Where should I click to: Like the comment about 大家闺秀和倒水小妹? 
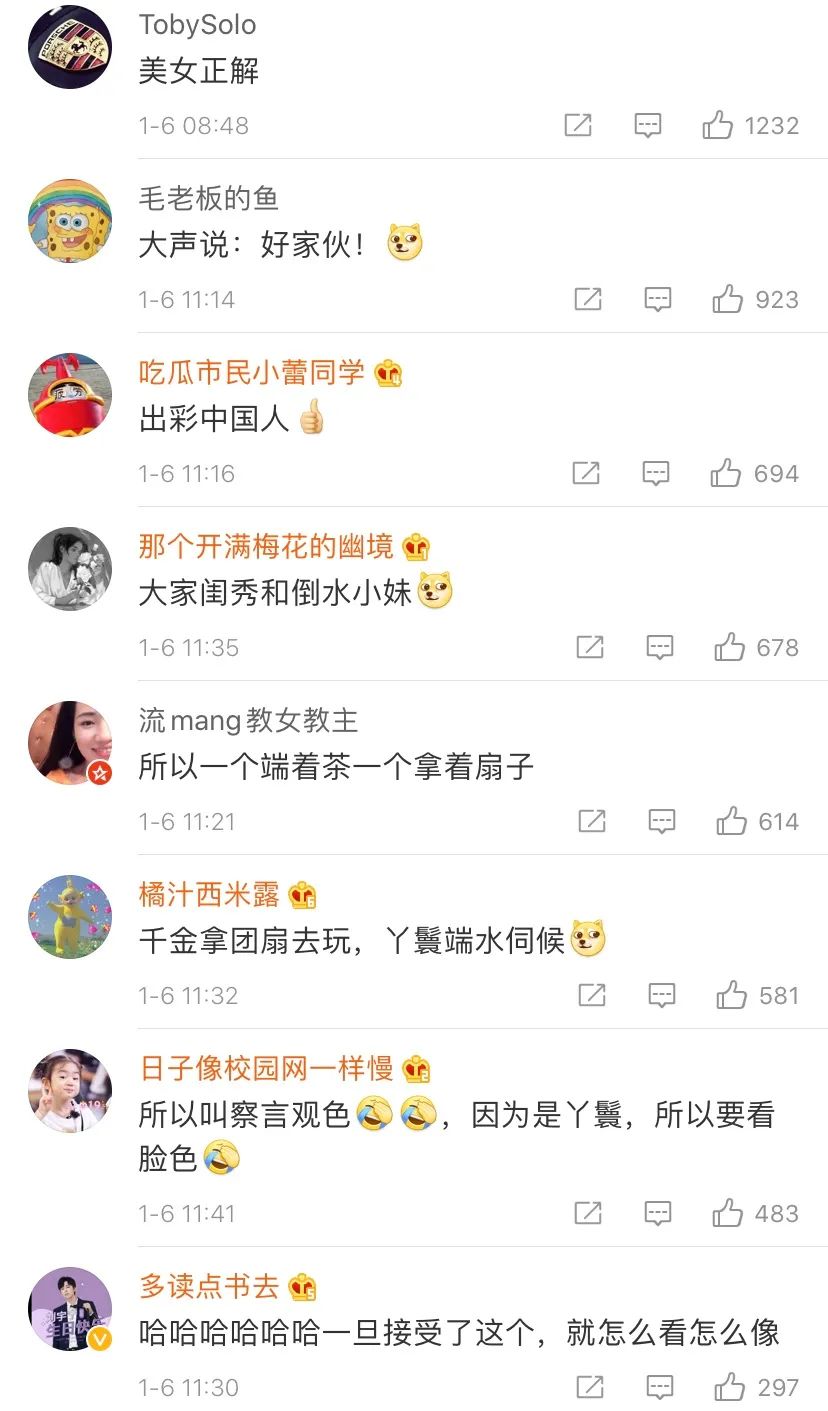point(729,647)
